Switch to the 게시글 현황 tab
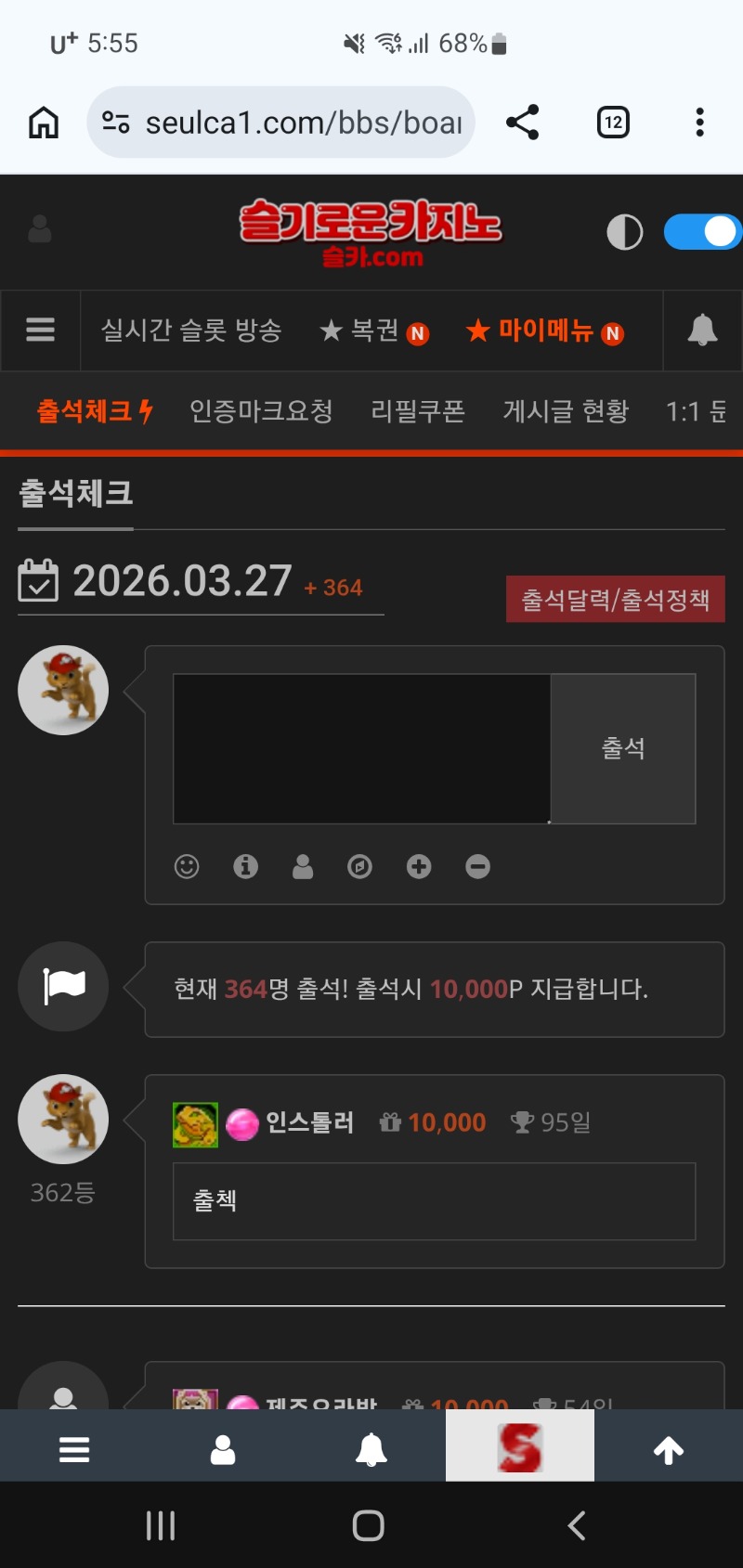 (566, 411)
